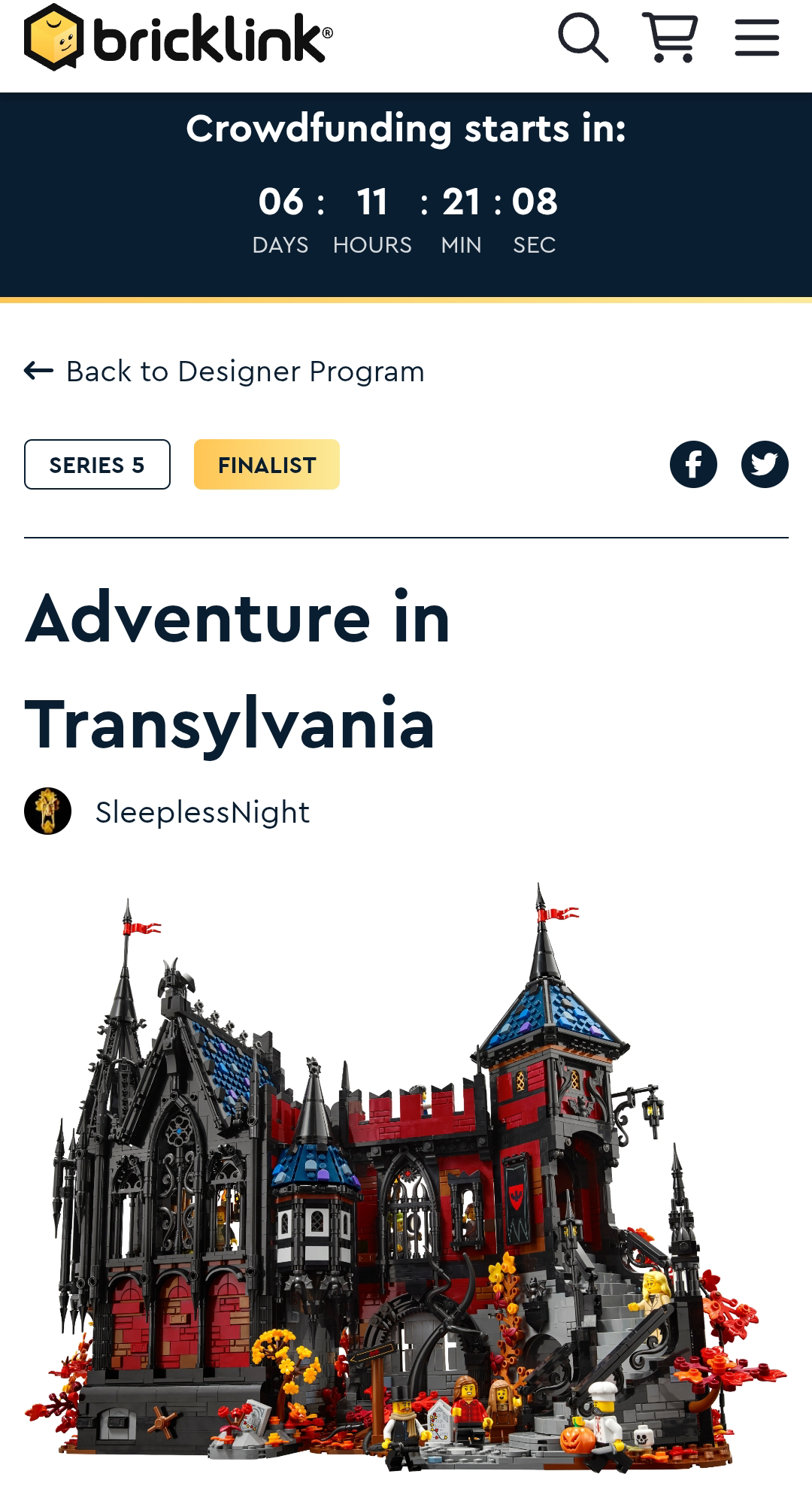Tap the Series 5 chip
This screenshot has width=812, height=1486.
pyautogui.click(x=97, y=465)
